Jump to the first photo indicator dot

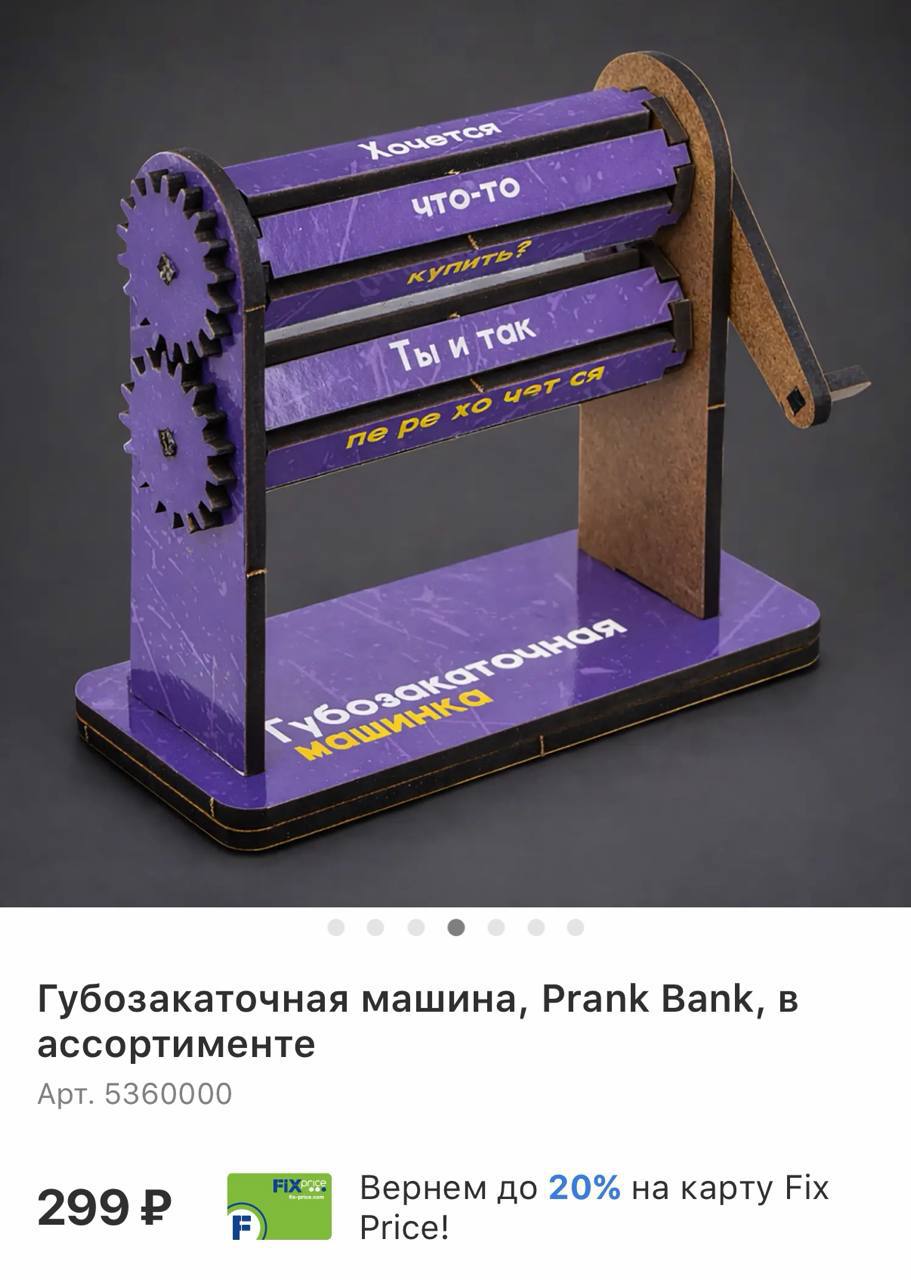click(336, 927)
